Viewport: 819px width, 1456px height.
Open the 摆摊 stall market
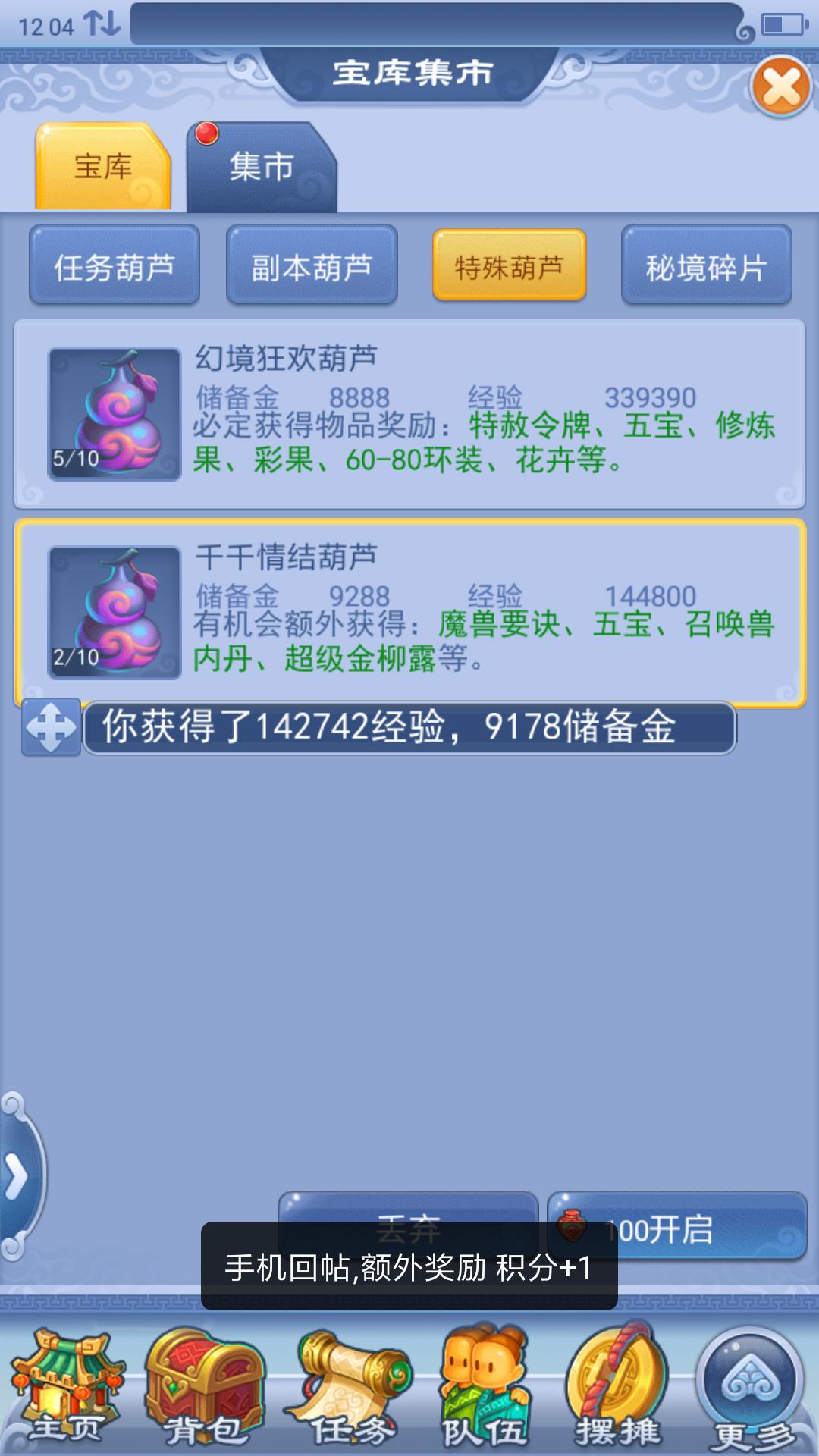click(617, 1389)
